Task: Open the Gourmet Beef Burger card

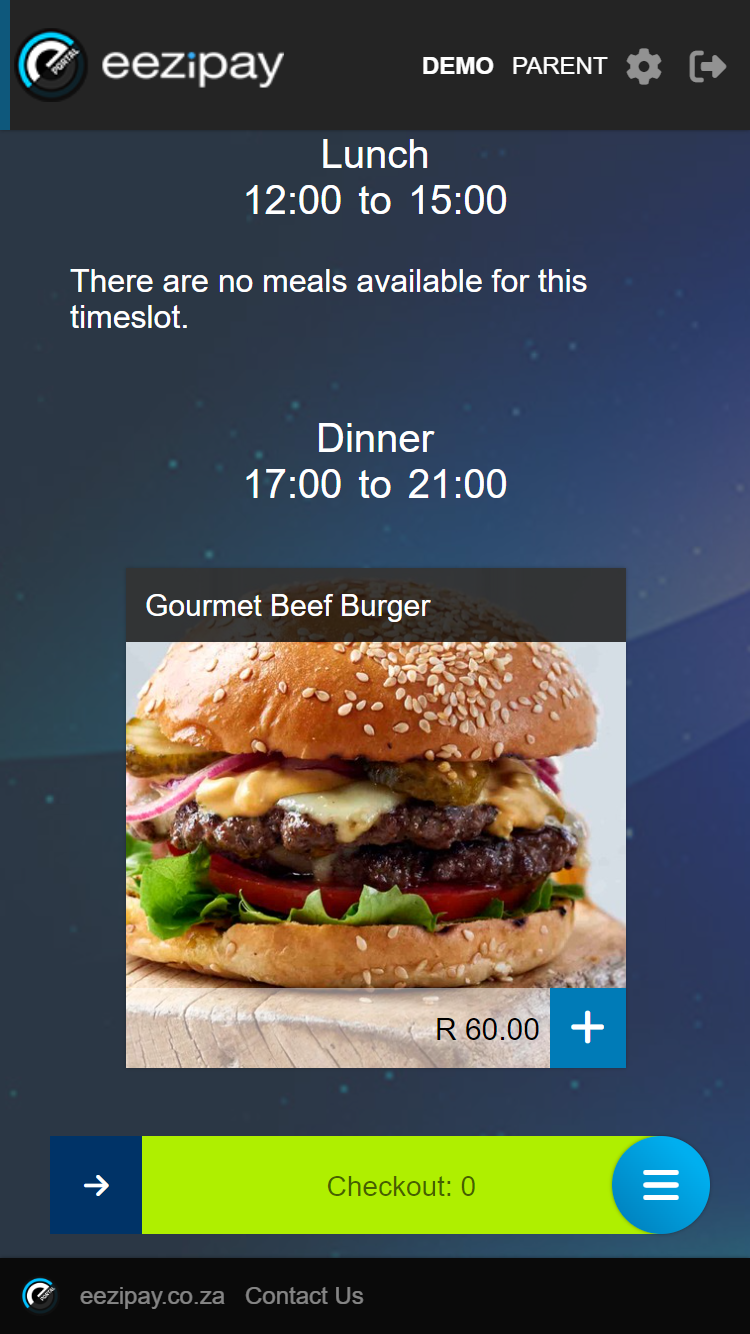Action: click(x=375, y=815)
